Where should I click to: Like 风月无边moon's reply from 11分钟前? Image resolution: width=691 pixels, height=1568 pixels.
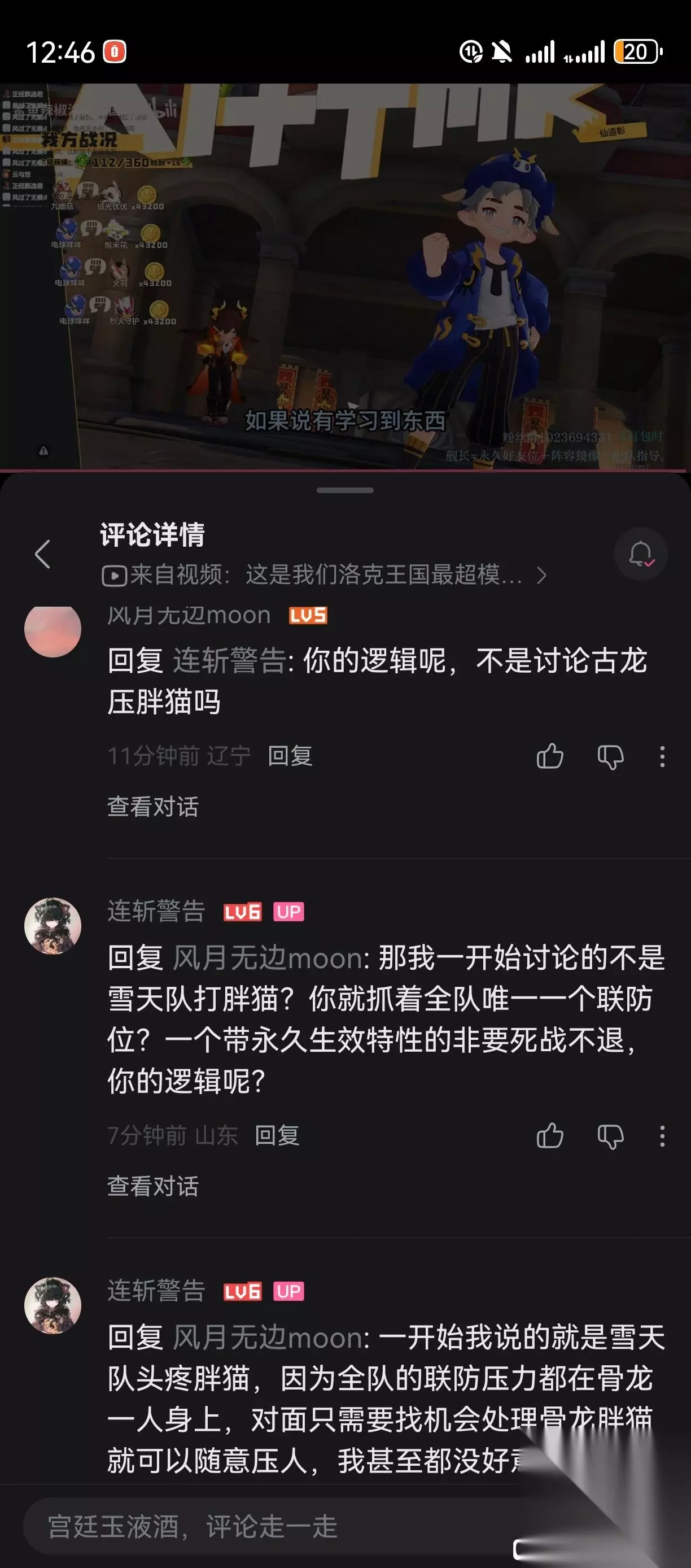coord(550,757)
